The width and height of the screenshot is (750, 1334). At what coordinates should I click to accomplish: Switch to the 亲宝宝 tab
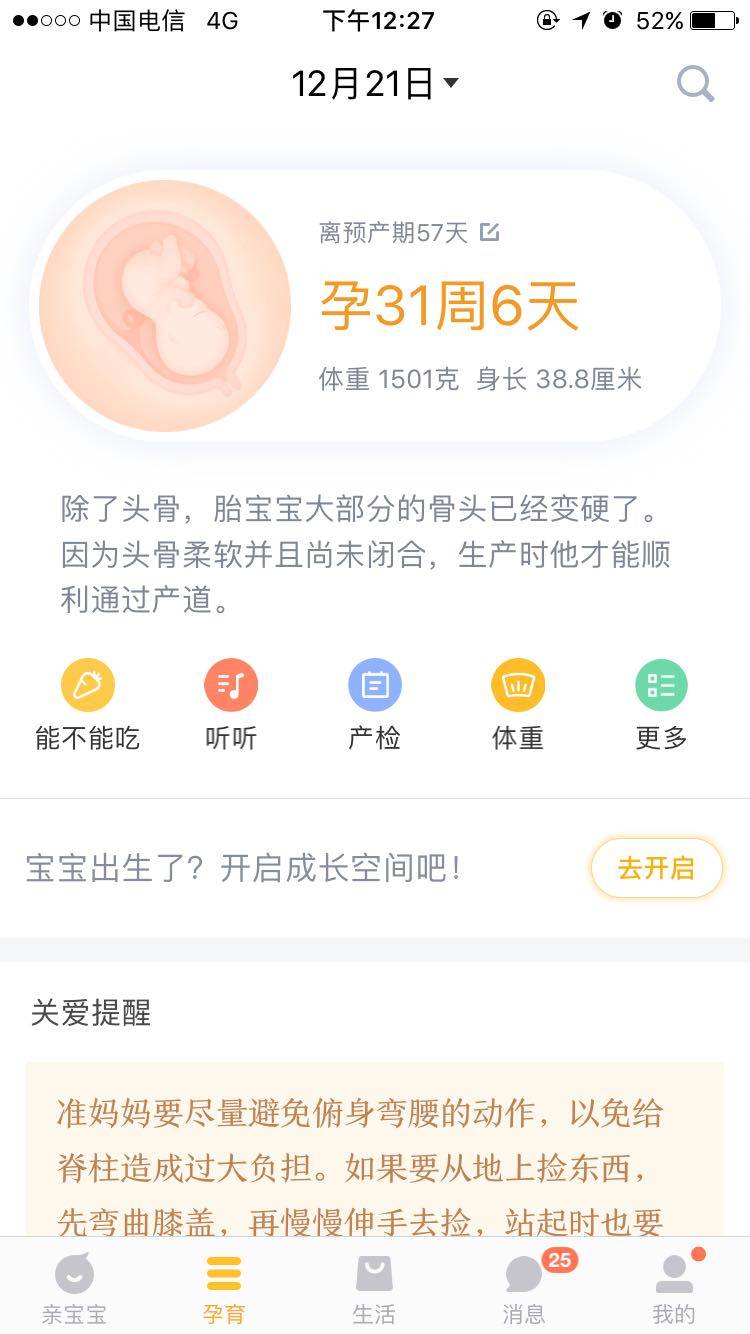click(x=74, y=1288)
